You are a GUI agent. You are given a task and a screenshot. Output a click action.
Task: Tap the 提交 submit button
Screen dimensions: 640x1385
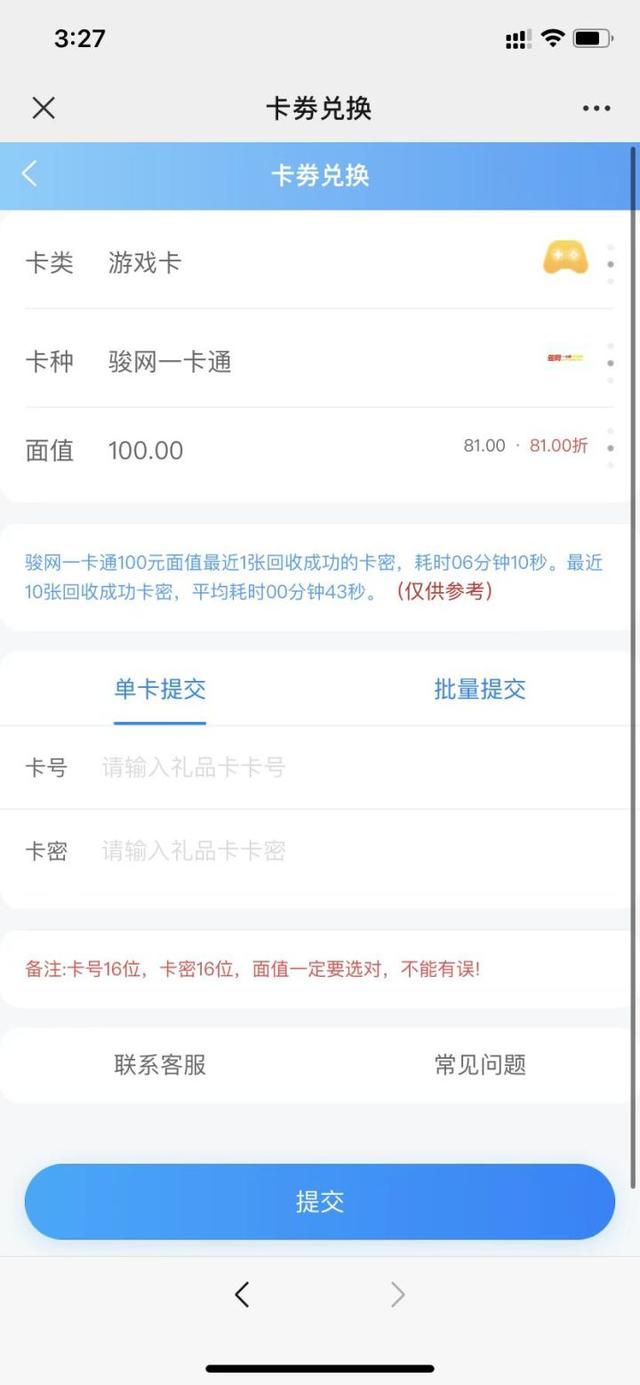coord(320,1201)
